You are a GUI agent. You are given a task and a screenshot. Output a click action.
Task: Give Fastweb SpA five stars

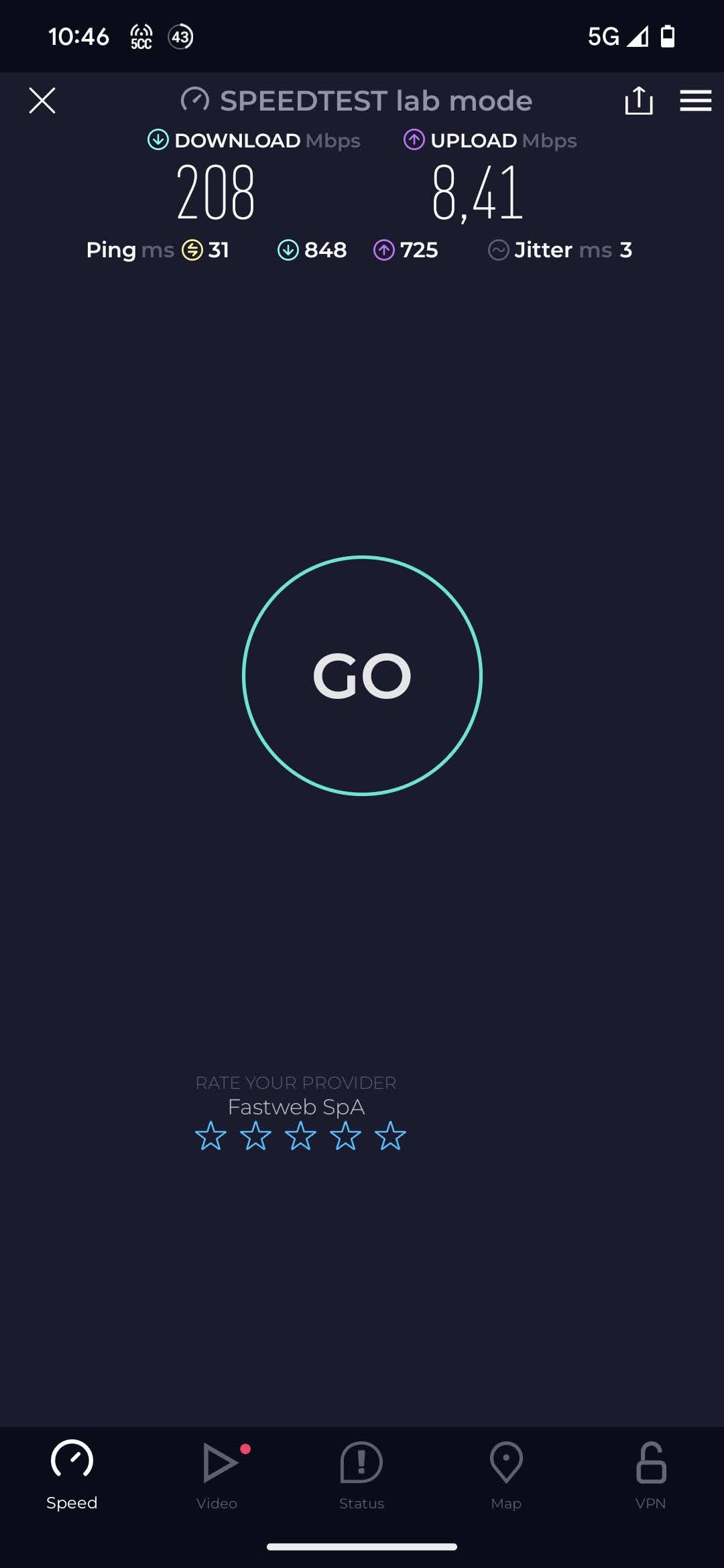click(x=389, y=1136)
